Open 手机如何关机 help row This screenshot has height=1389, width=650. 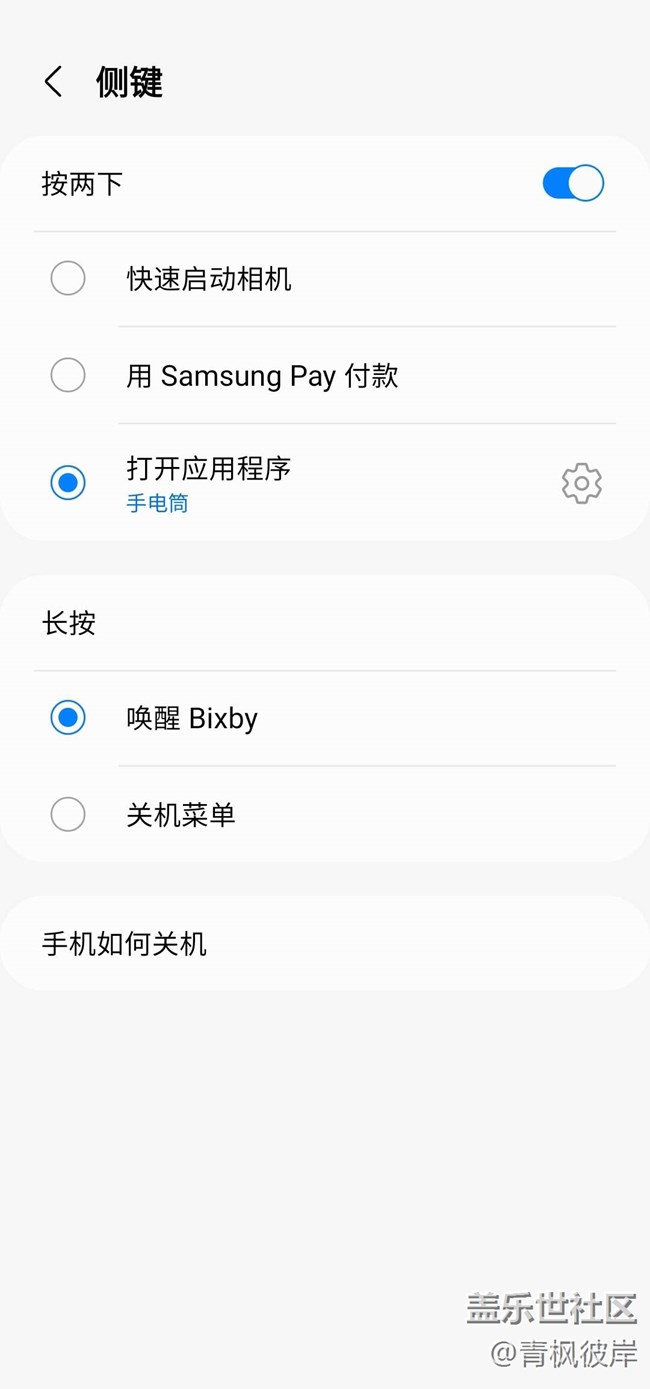pos(124,943)
